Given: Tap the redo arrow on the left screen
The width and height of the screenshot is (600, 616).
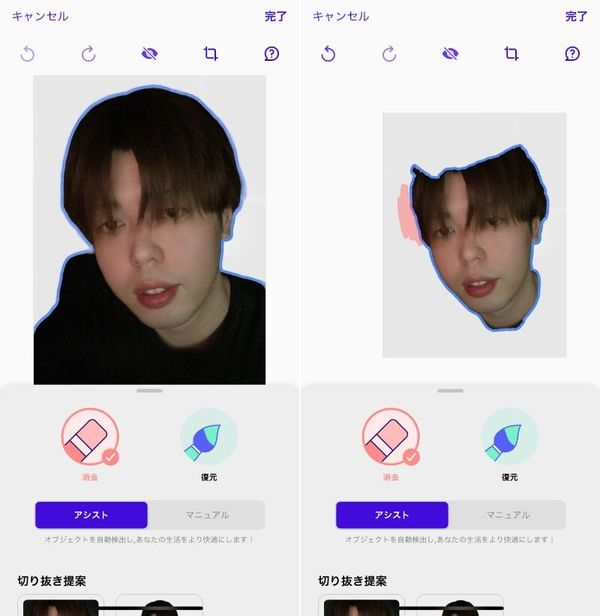Looking at the screenshot, I should (88, 53).
